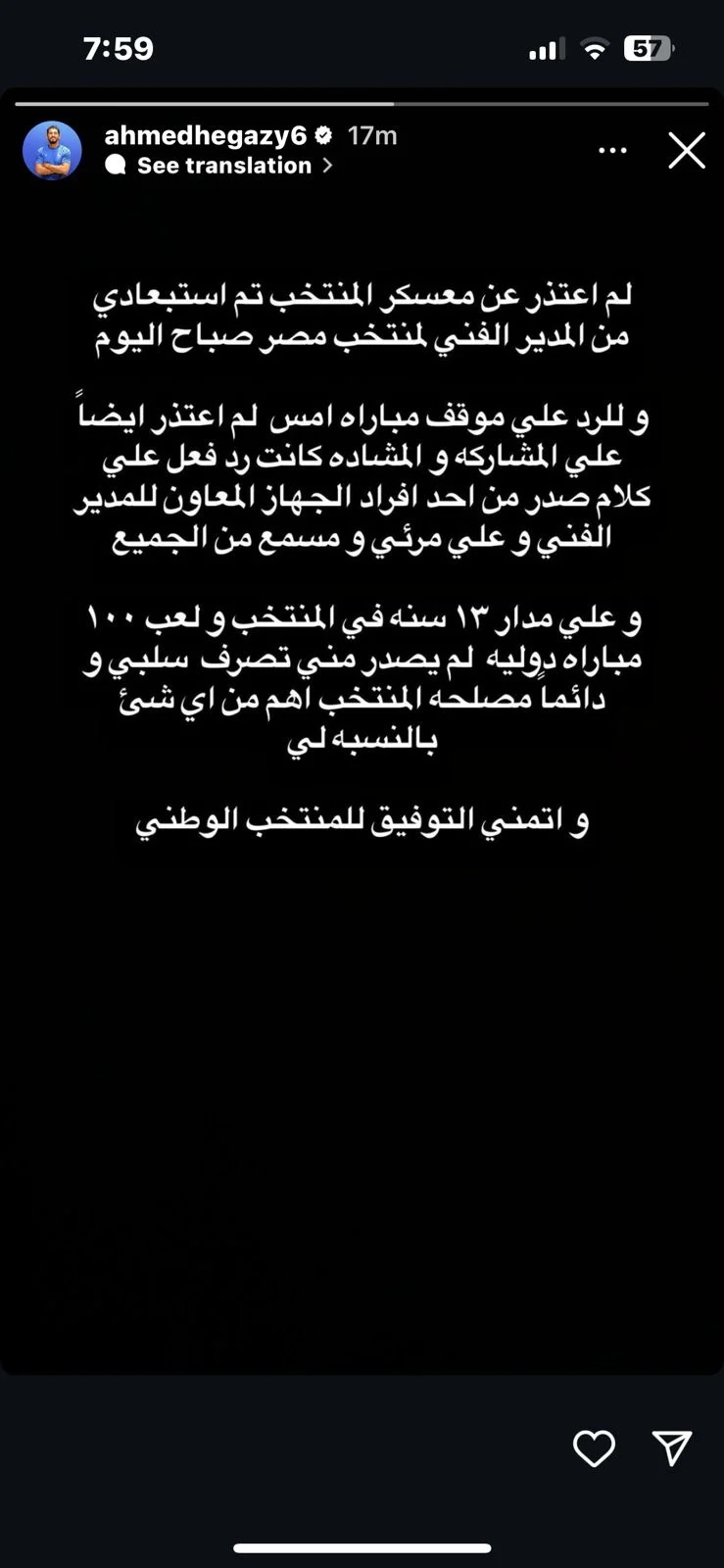Open the three-dot options menu

[x=612, y=151]
